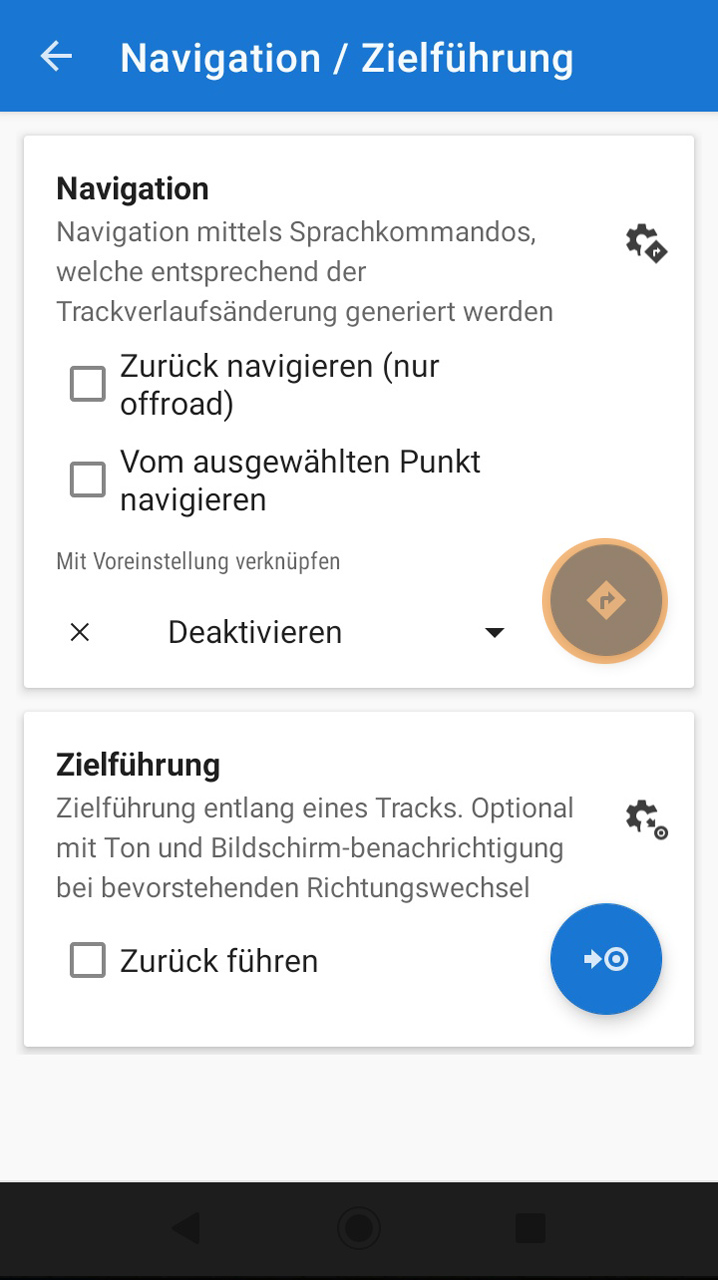
Task: Expand the 'Deaktivieren' preset dropdown
Action: click(493, 632)
